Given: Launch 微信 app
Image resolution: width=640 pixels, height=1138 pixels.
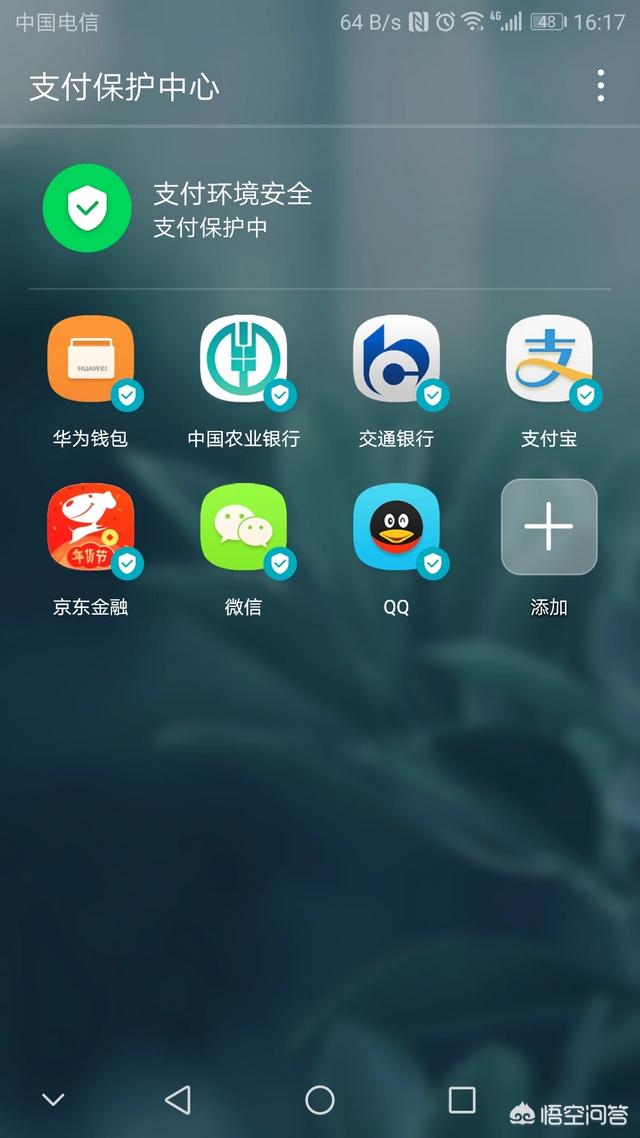Looking at the screenshot, I should [243, 527].
